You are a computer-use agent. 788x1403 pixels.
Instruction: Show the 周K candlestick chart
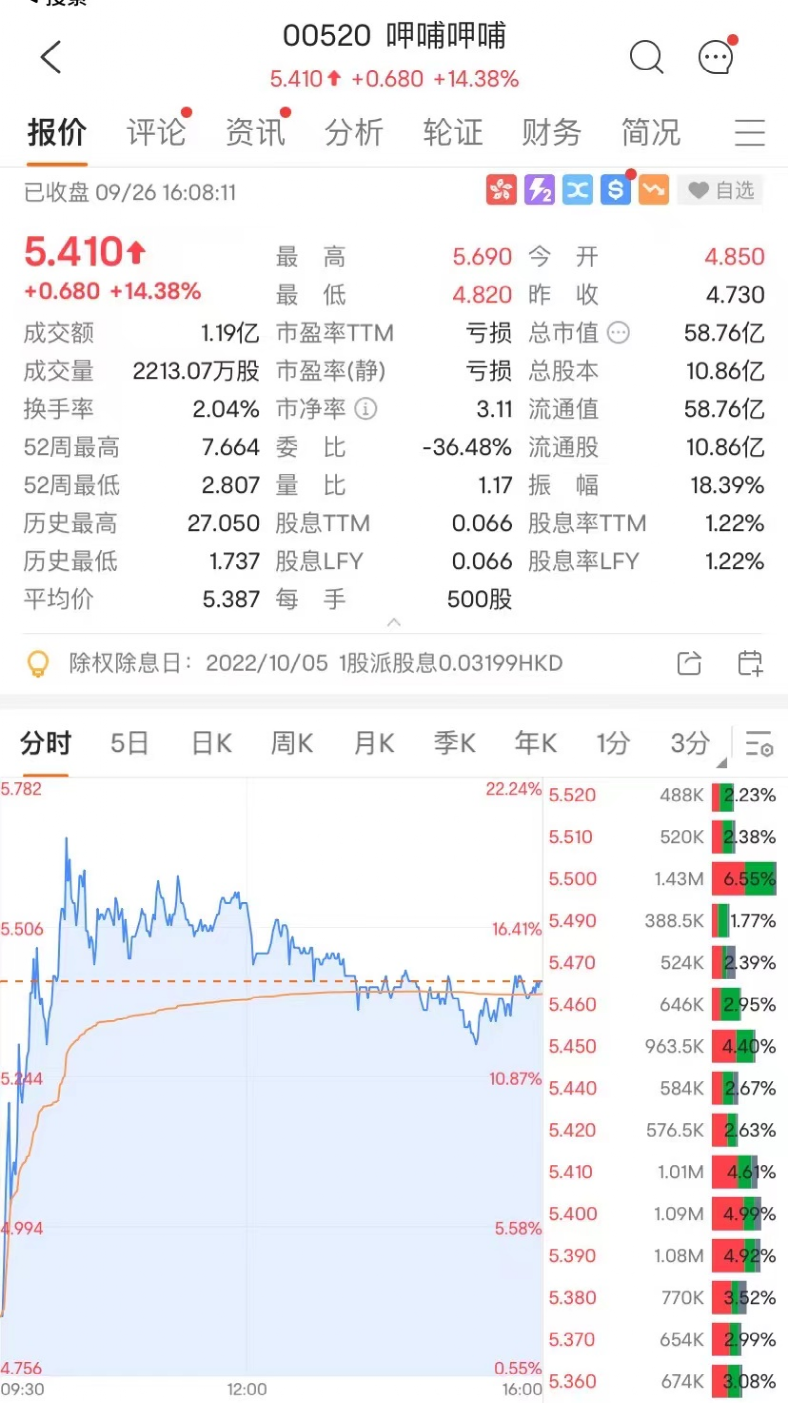pos(292,743)
